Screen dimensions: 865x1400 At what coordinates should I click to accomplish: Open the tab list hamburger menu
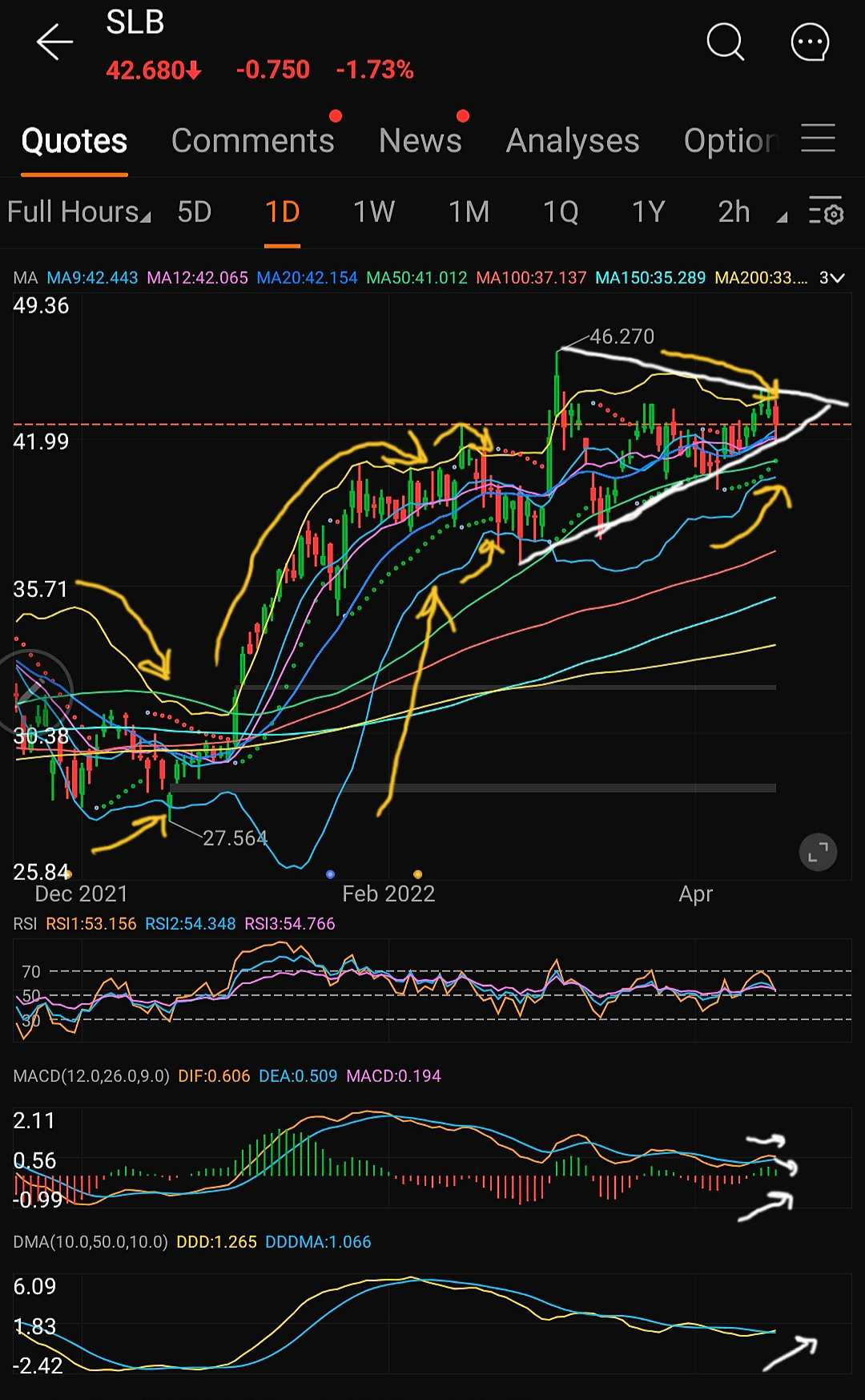[x=818, y=138]
